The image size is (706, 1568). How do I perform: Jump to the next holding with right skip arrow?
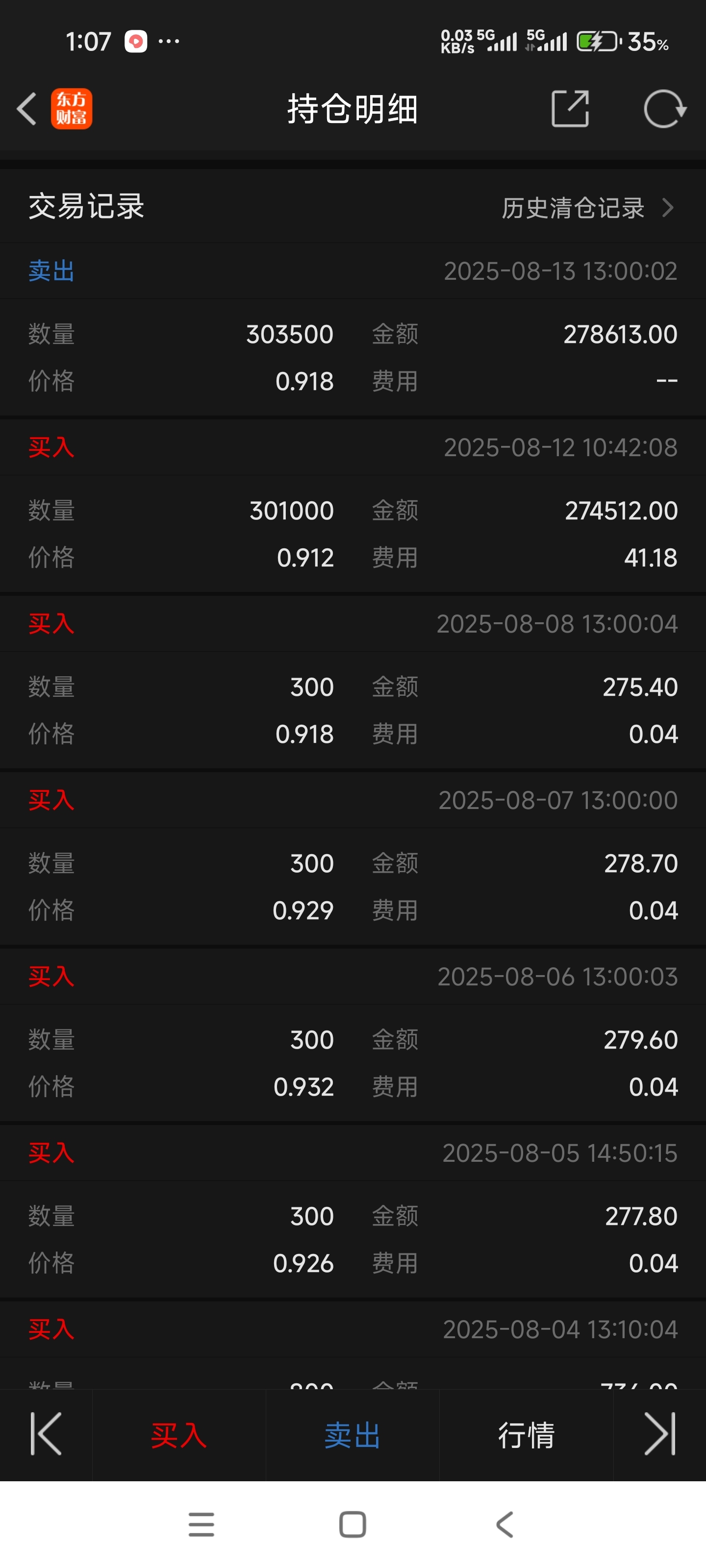pos(660,1434)
